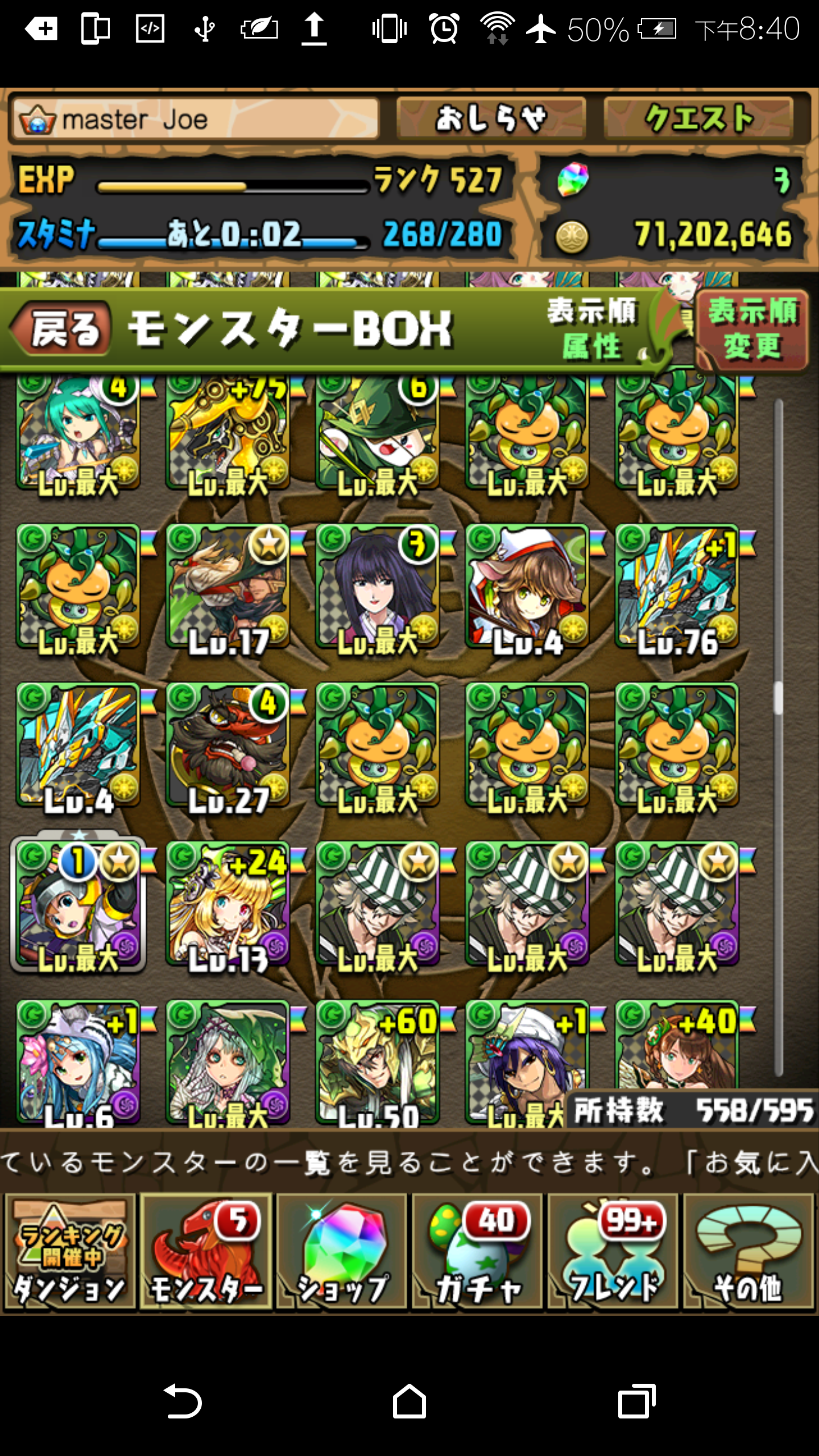Open the 表示順変更 sort order button

[x=751, y=330]
